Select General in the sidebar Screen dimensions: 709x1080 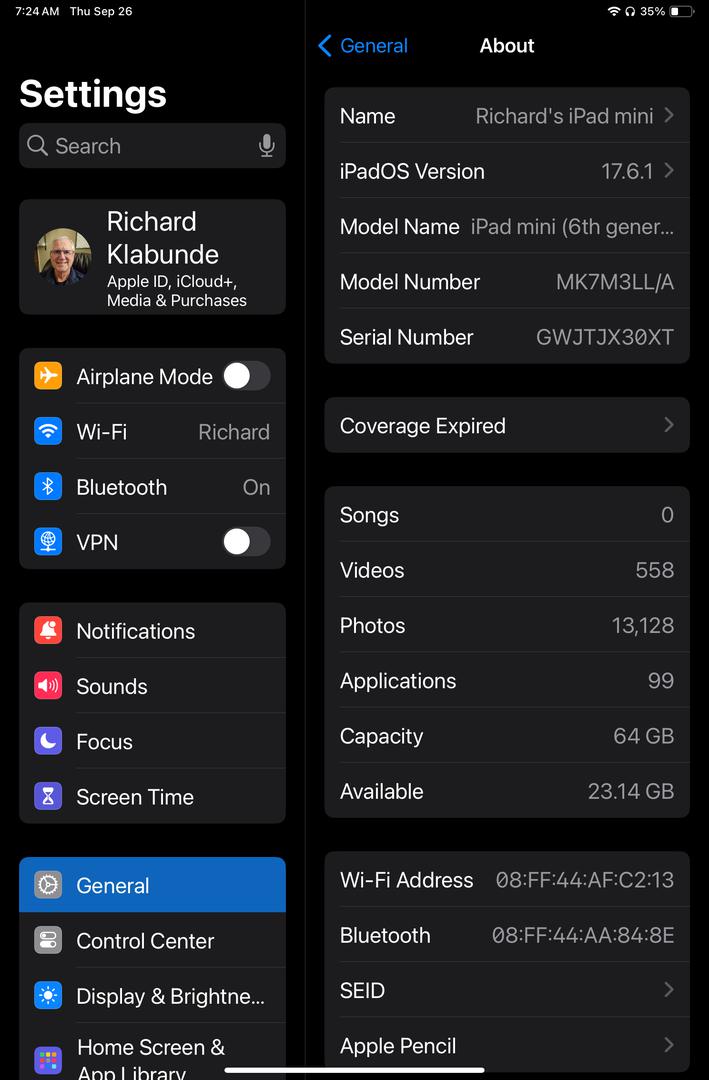pos(152,885)
